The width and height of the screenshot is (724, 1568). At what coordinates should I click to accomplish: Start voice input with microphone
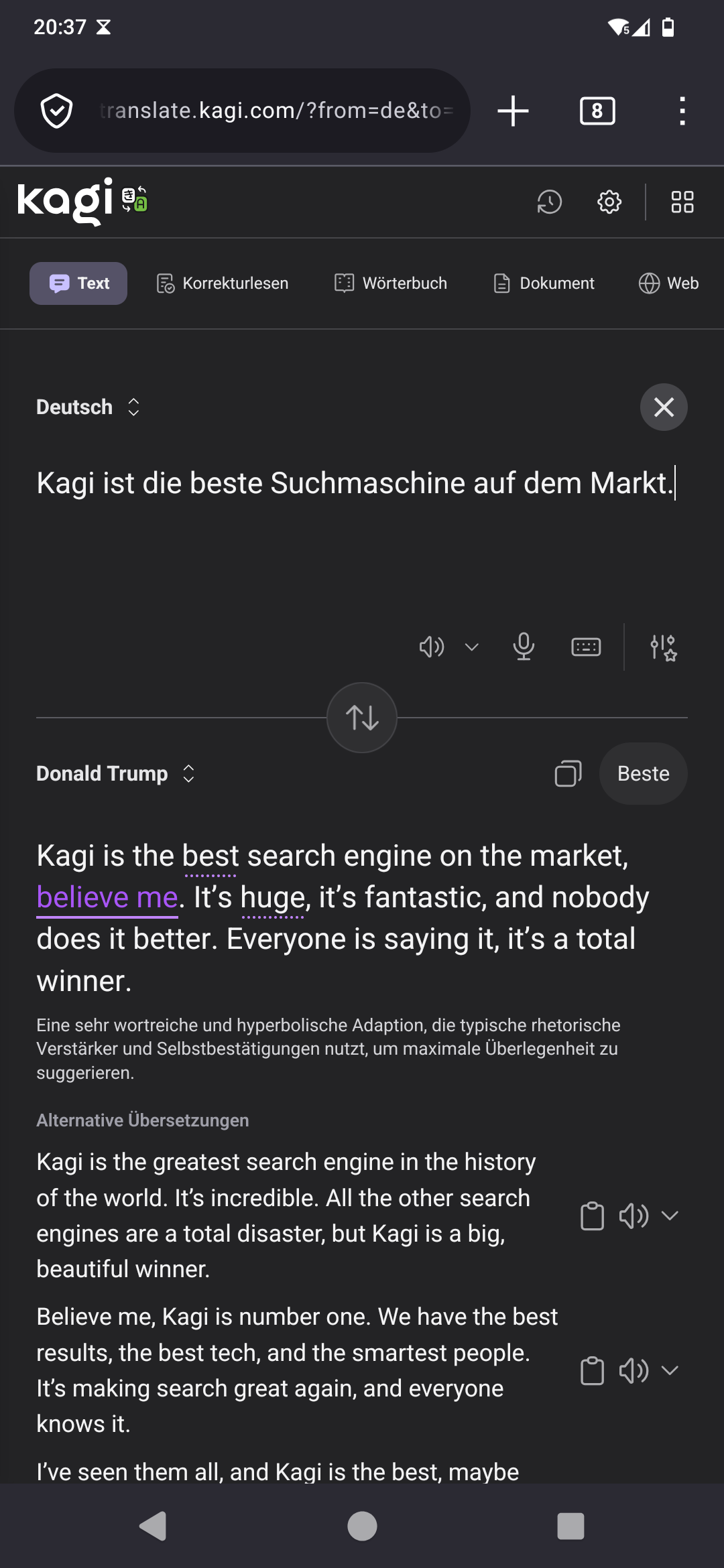pos(524,647)
